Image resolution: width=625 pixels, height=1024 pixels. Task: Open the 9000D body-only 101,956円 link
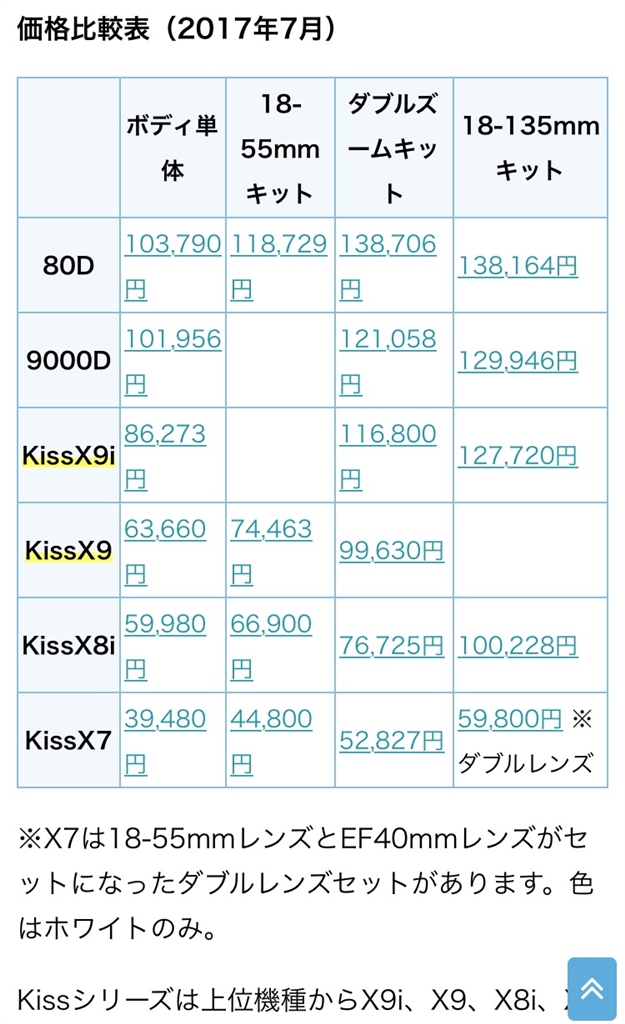point(172,339)
